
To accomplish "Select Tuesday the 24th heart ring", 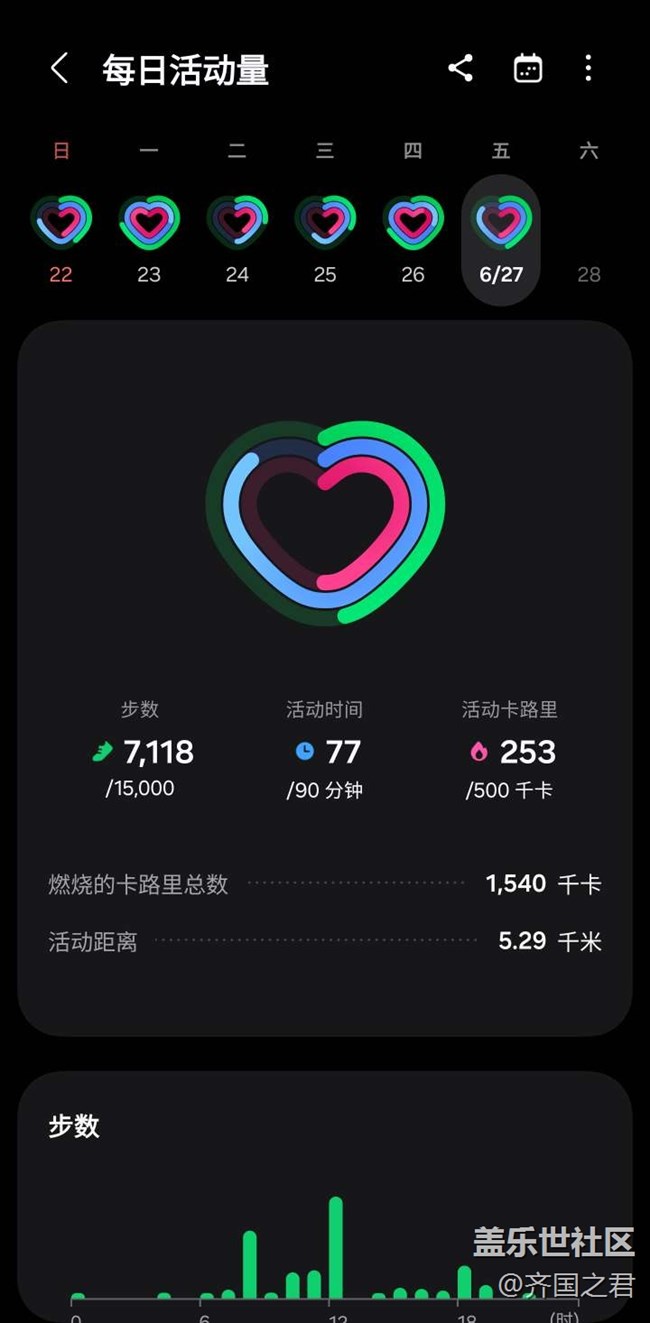I will click(x=237, y=222).
